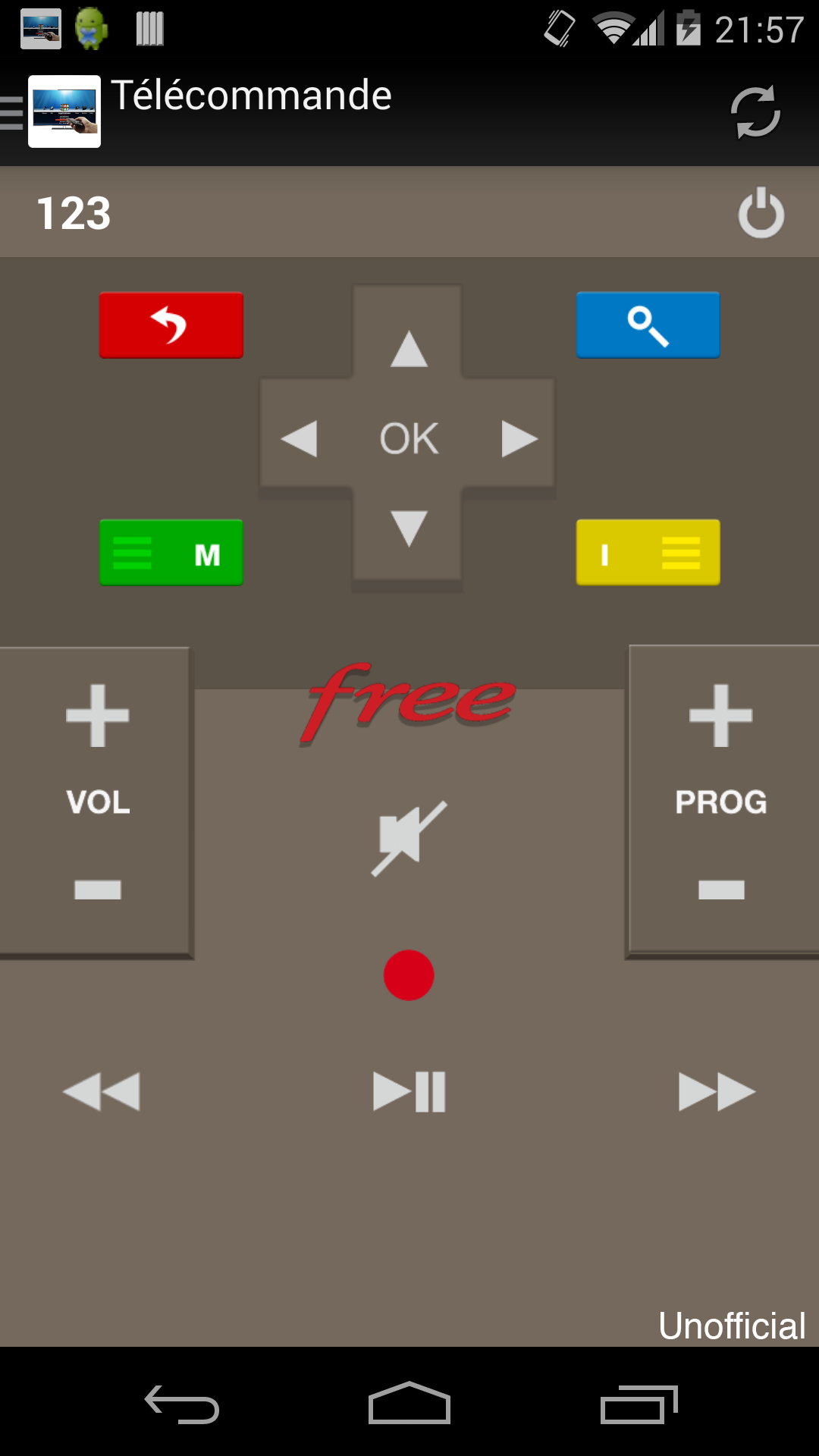Increase volume with VOL plus
This screenshot has width=819, height=1456.
[x=97, y=716]
